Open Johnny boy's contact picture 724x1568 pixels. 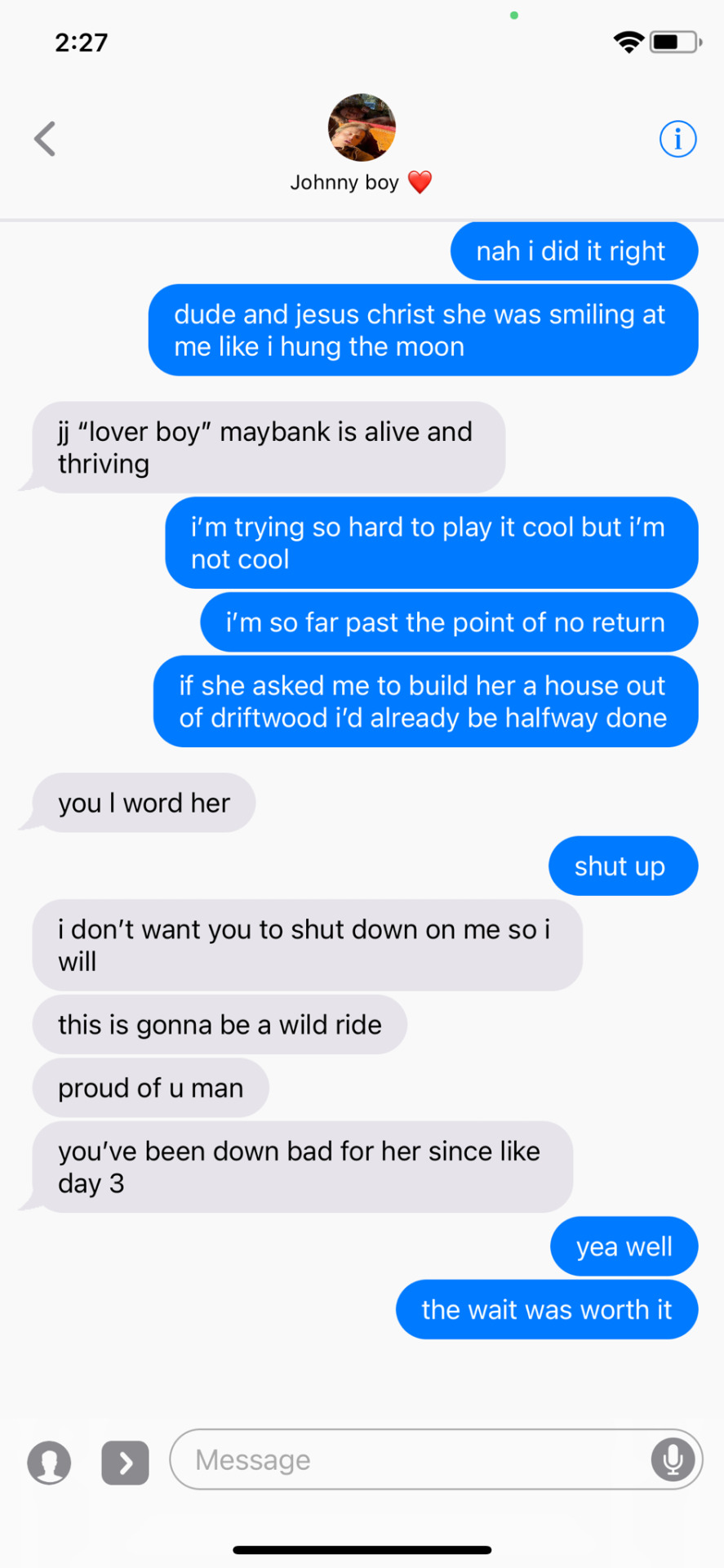[x=362, y=127]
